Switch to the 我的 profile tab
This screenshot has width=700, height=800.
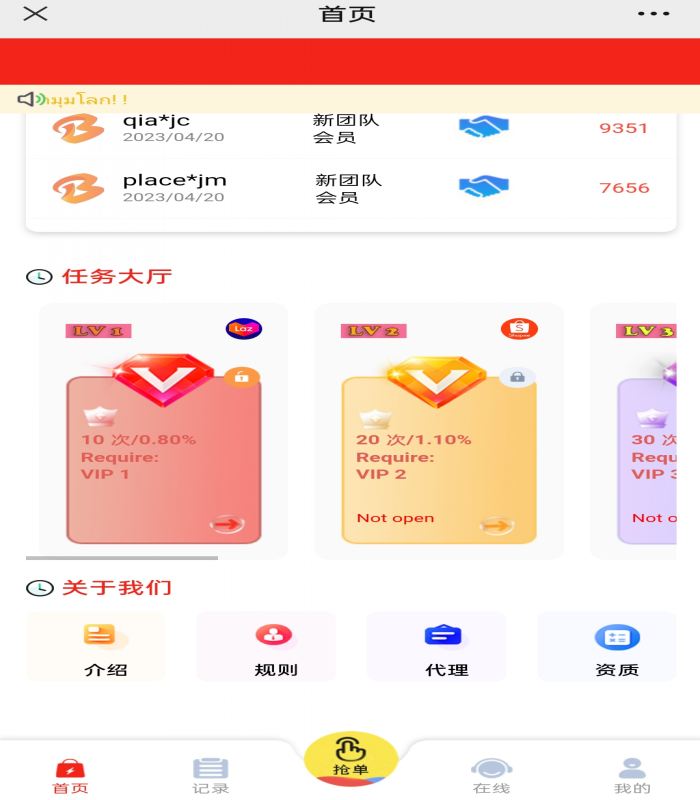pyautogui.click(x=632, y=775)
